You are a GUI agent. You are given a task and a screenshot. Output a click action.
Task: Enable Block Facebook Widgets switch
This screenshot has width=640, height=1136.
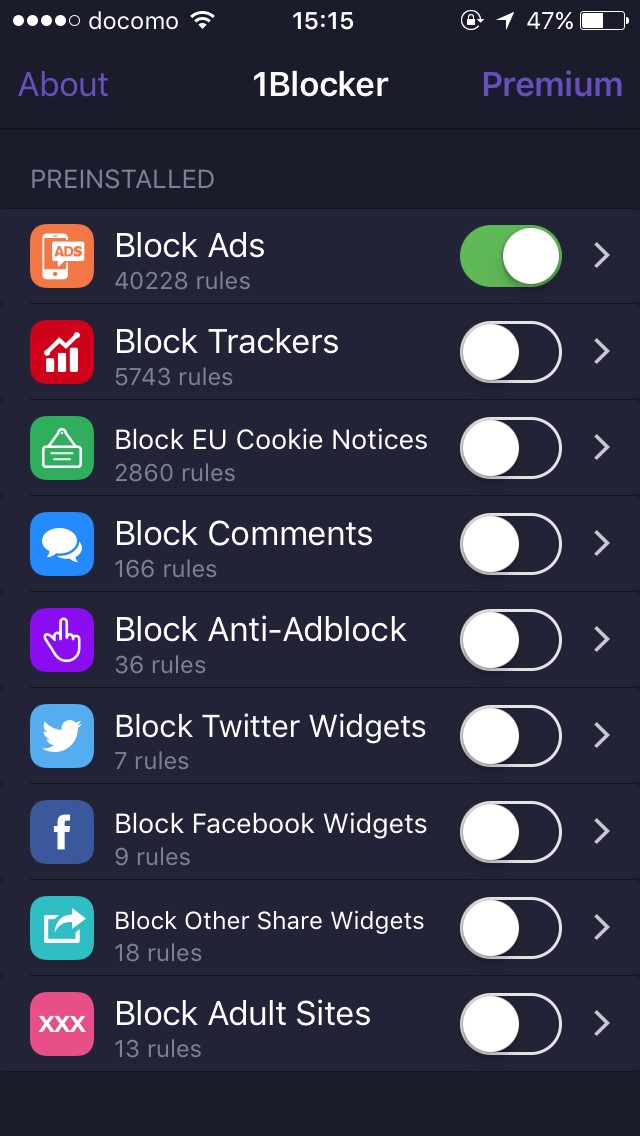pyautogui.click(x=510, y=832)
